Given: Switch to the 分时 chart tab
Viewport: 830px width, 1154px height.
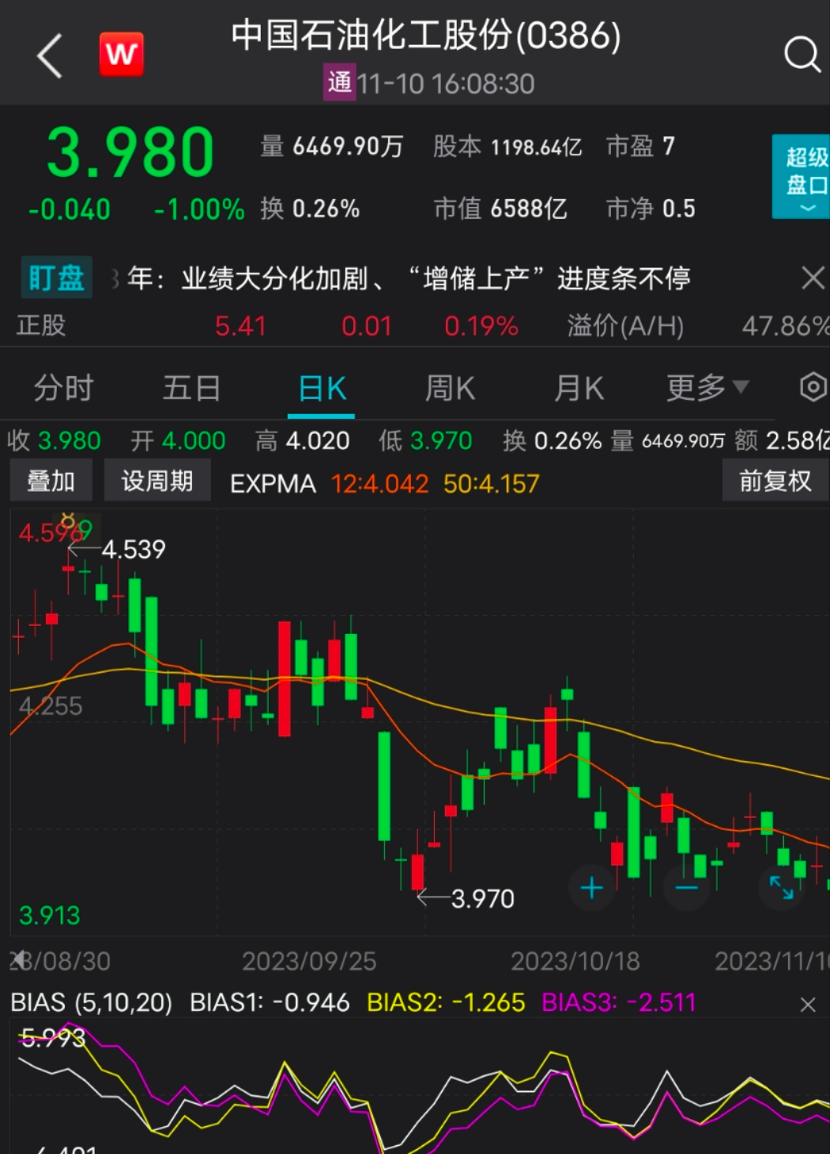Looking at the screenshot, I should click(63, 388).
